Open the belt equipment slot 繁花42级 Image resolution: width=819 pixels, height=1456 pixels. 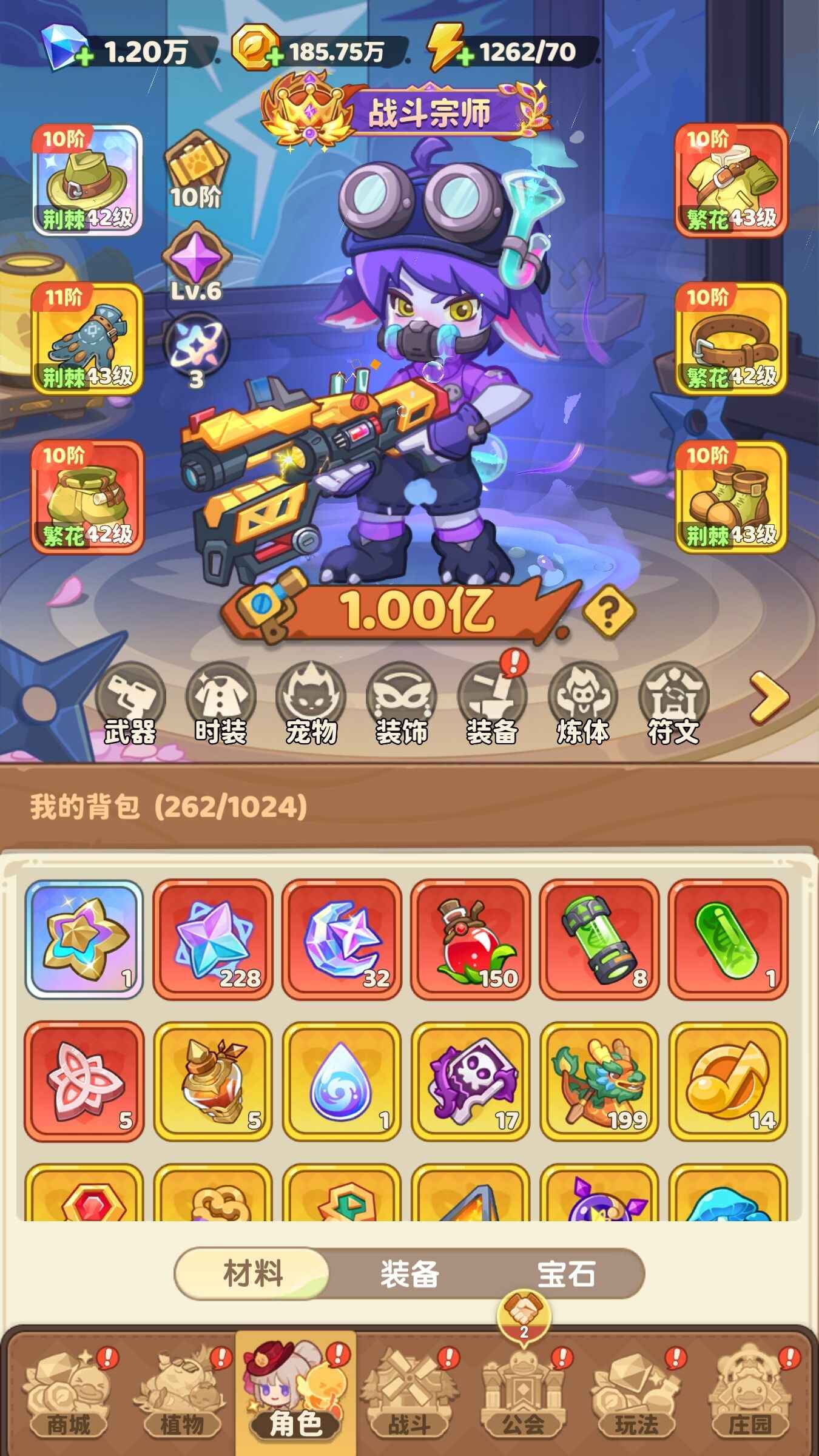730,339
